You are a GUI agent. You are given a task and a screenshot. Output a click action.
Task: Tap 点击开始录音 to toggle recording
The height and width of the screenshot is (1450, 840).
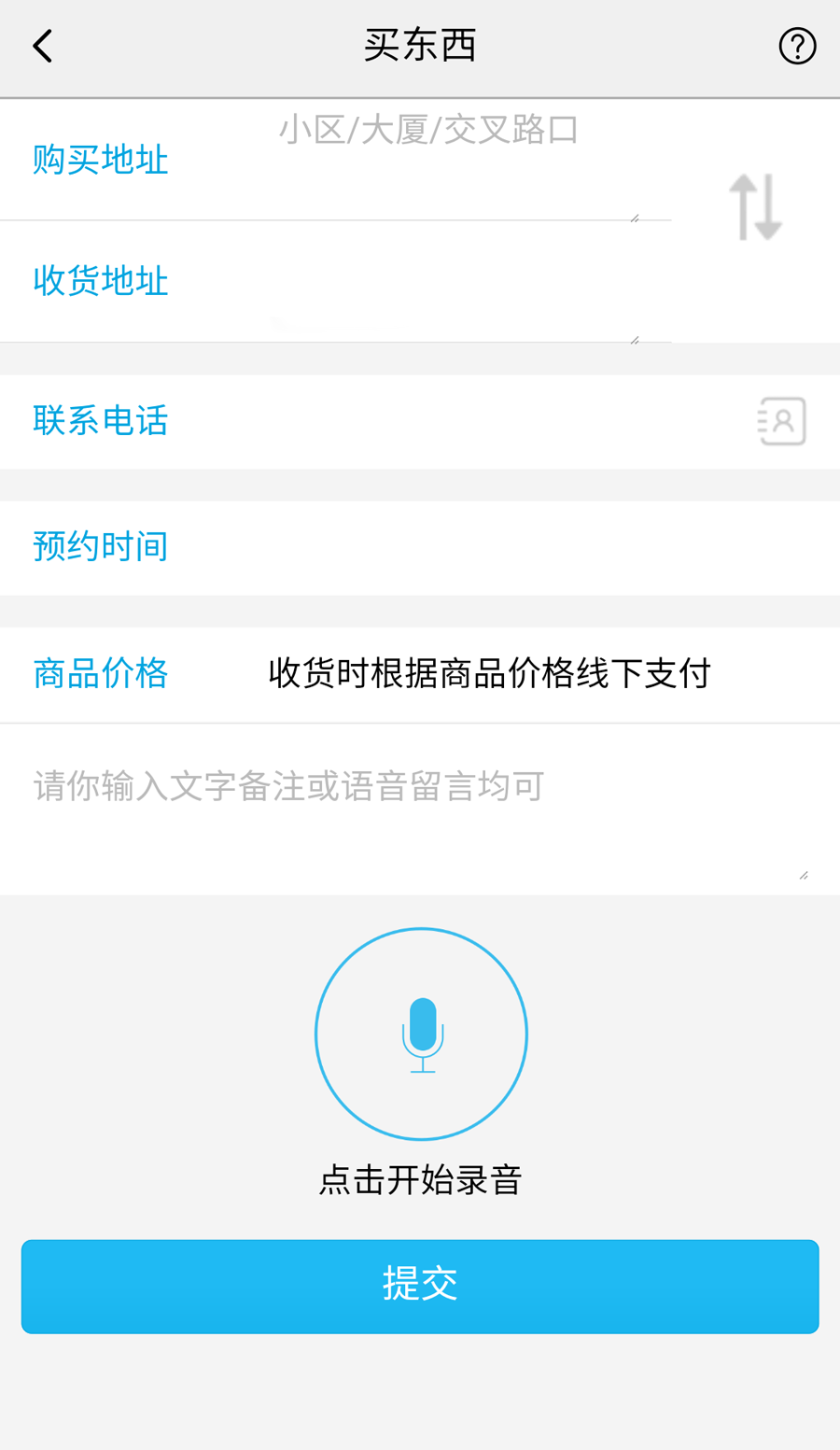[x=420, y=1180]
